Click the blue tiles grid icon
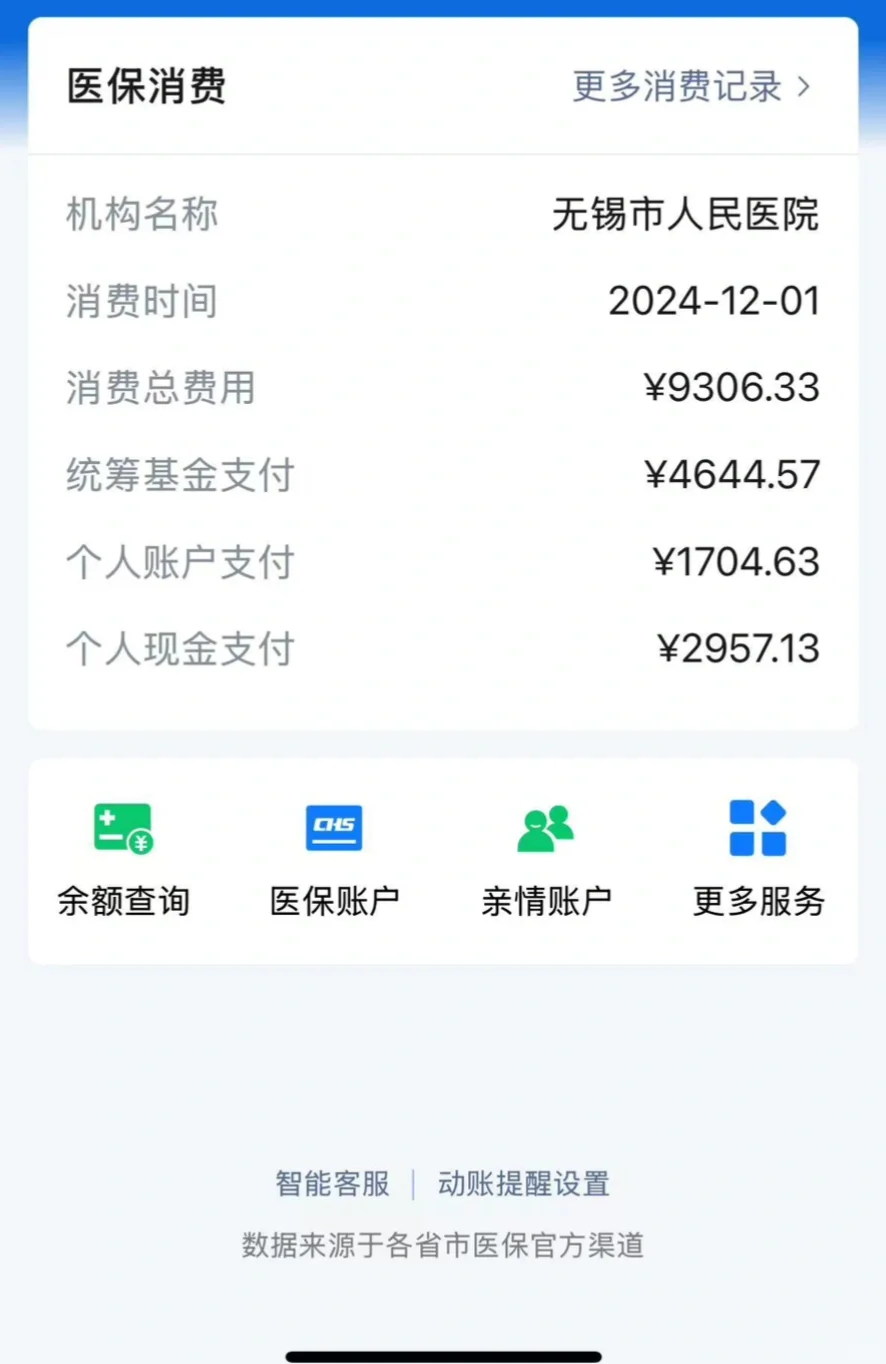This screenshot has width=886, height=1364. [757, 827]
